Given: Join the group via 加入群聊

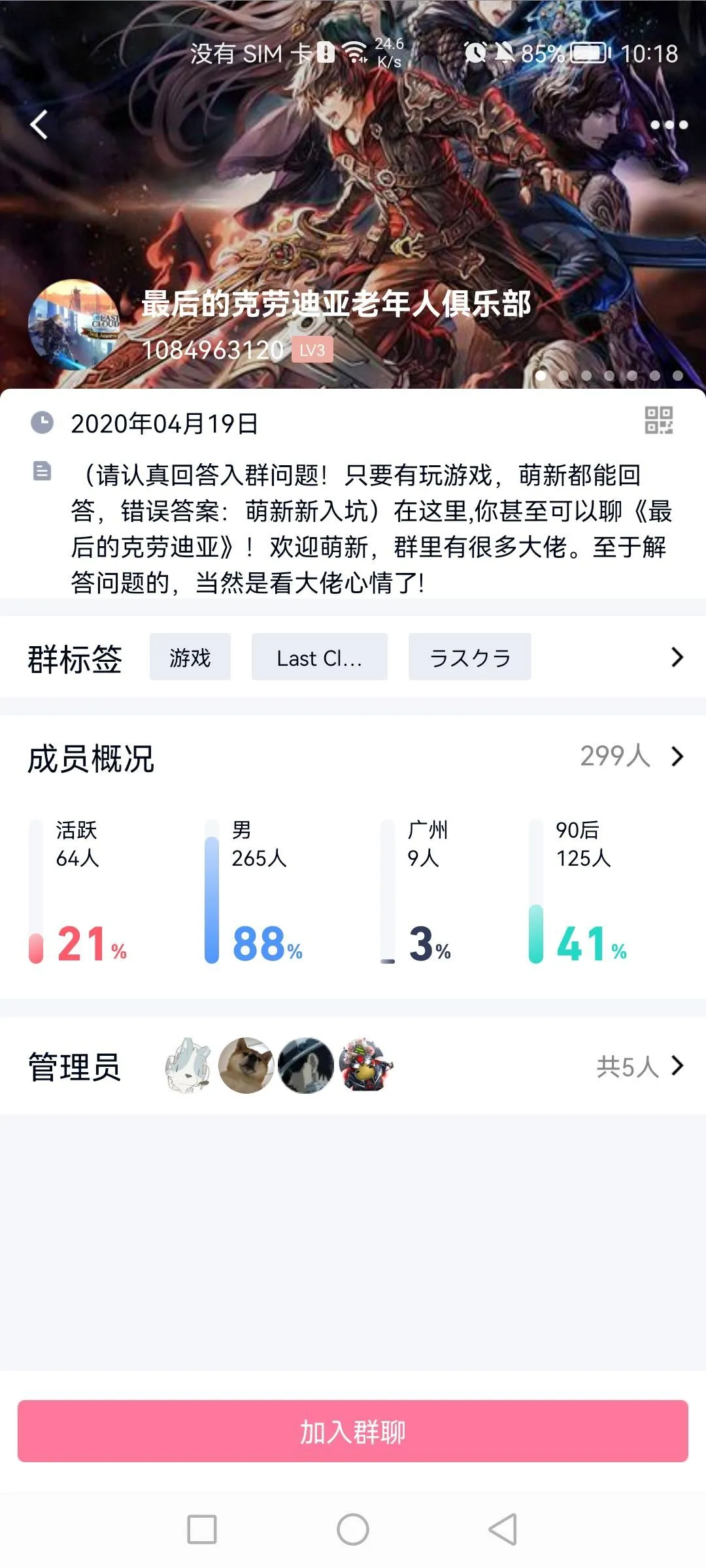Looking at the screenshot, I should point(353,1431).
